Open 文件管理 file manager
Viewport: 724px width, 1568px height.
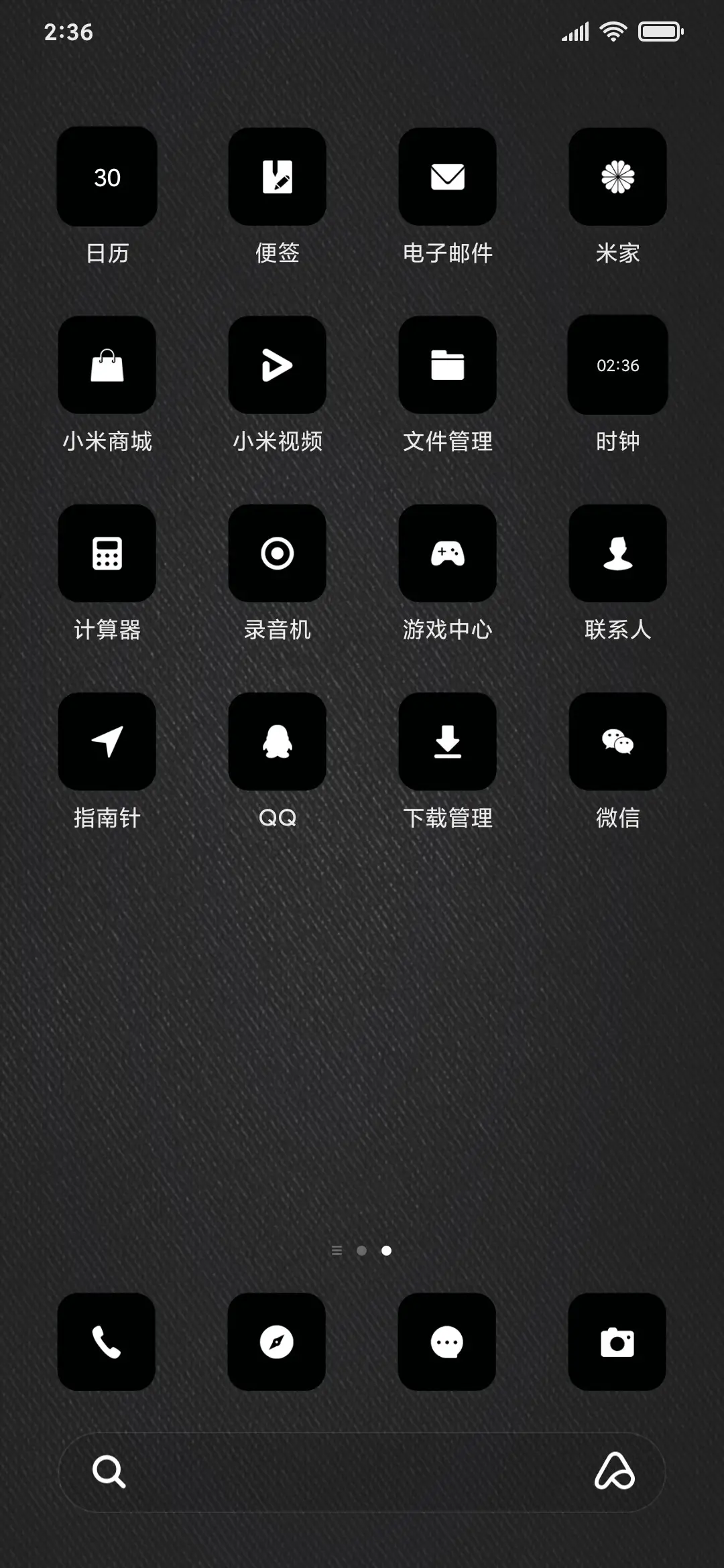click(446, 364)
